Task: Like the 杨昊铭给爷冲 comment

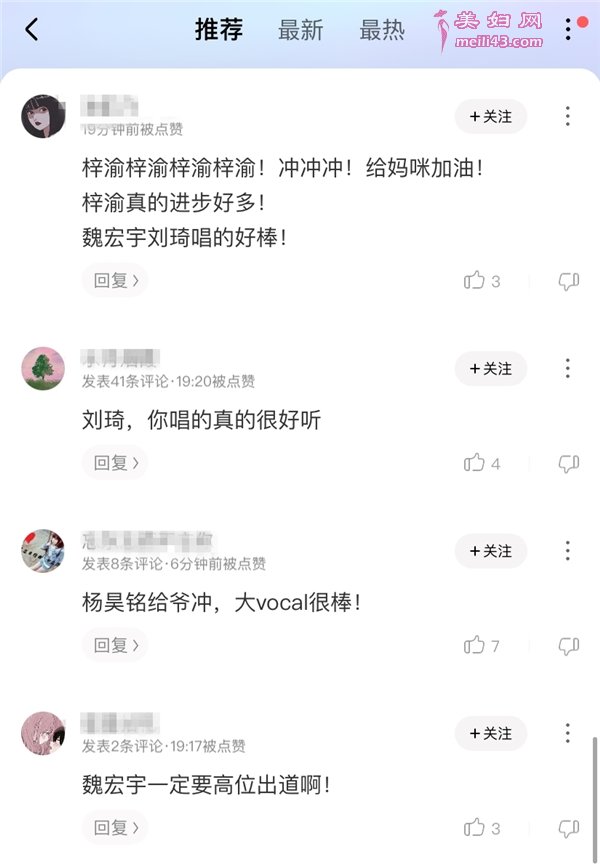Action: 475,645
